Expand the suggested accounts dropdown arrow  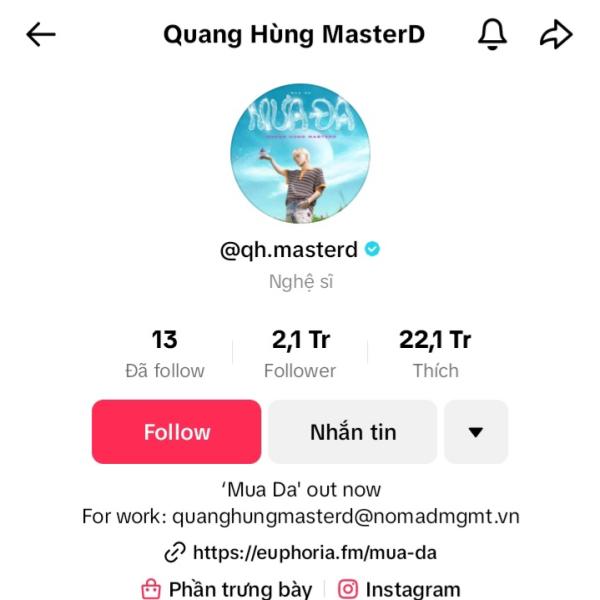pos(476,432)
